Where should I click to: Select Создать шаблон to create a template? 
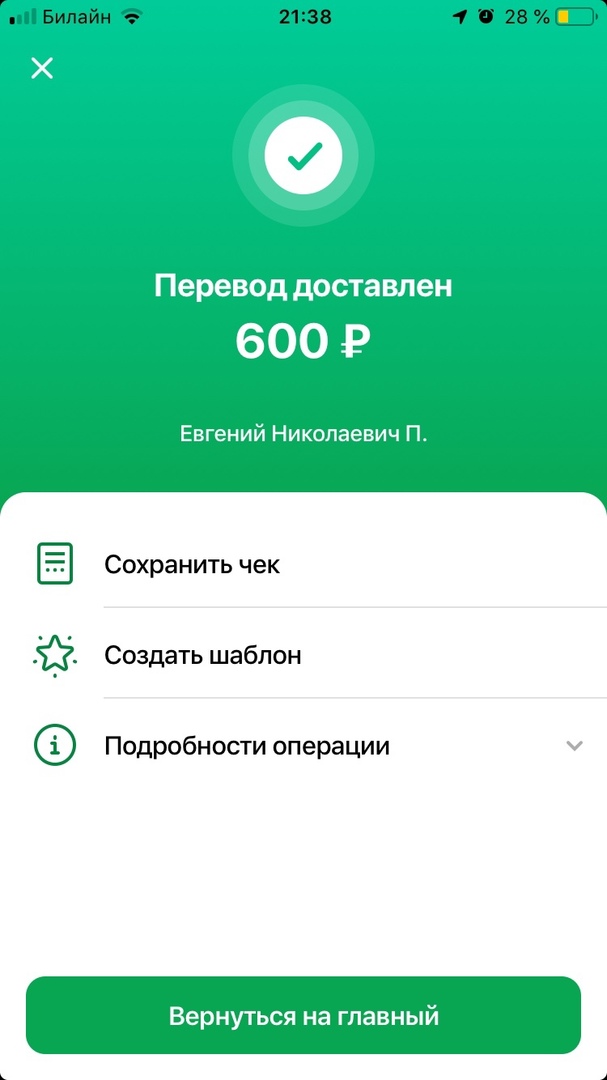click(x=203, y=655)
